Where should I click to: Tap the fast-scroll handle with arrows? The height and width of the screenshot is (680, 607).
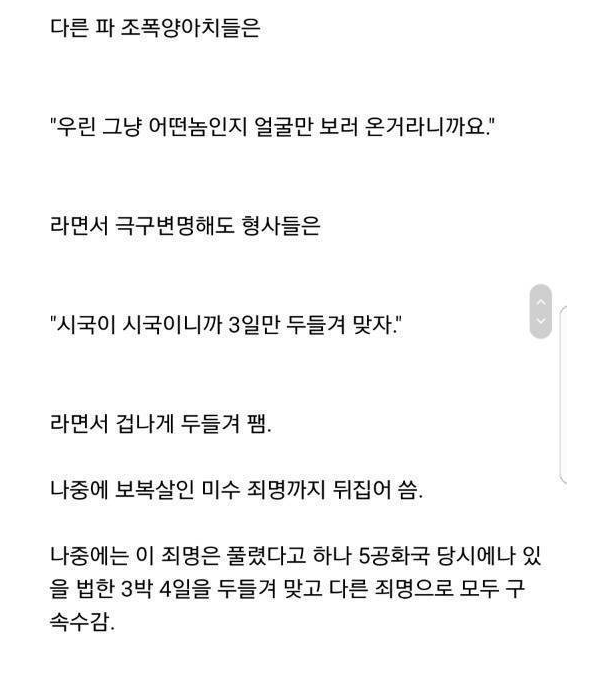(x=541, y=311)
